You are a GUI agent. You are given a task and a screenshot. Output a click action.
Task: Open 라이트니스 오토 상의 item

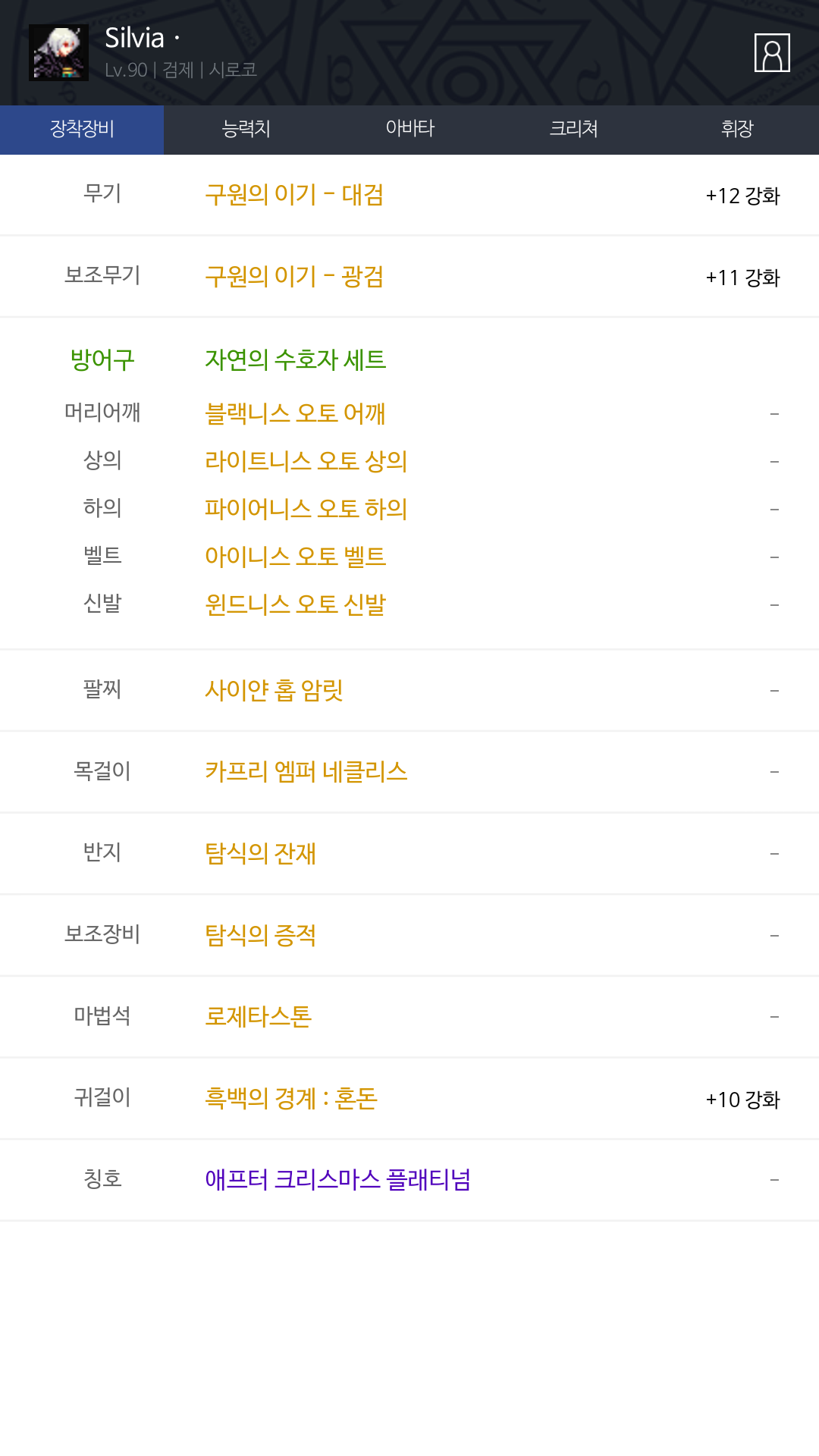pos(306,461)
